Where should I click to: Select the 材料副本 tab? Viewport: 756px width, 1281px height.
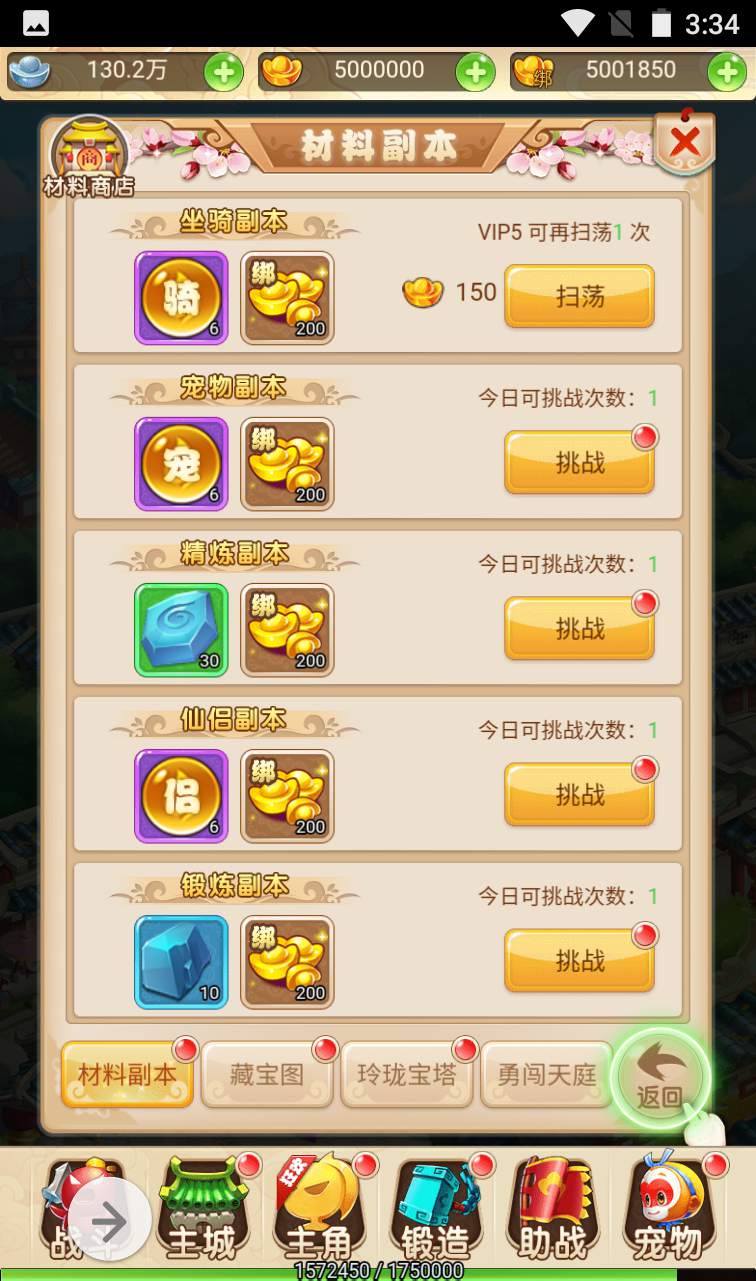[x=127, y=1075]
